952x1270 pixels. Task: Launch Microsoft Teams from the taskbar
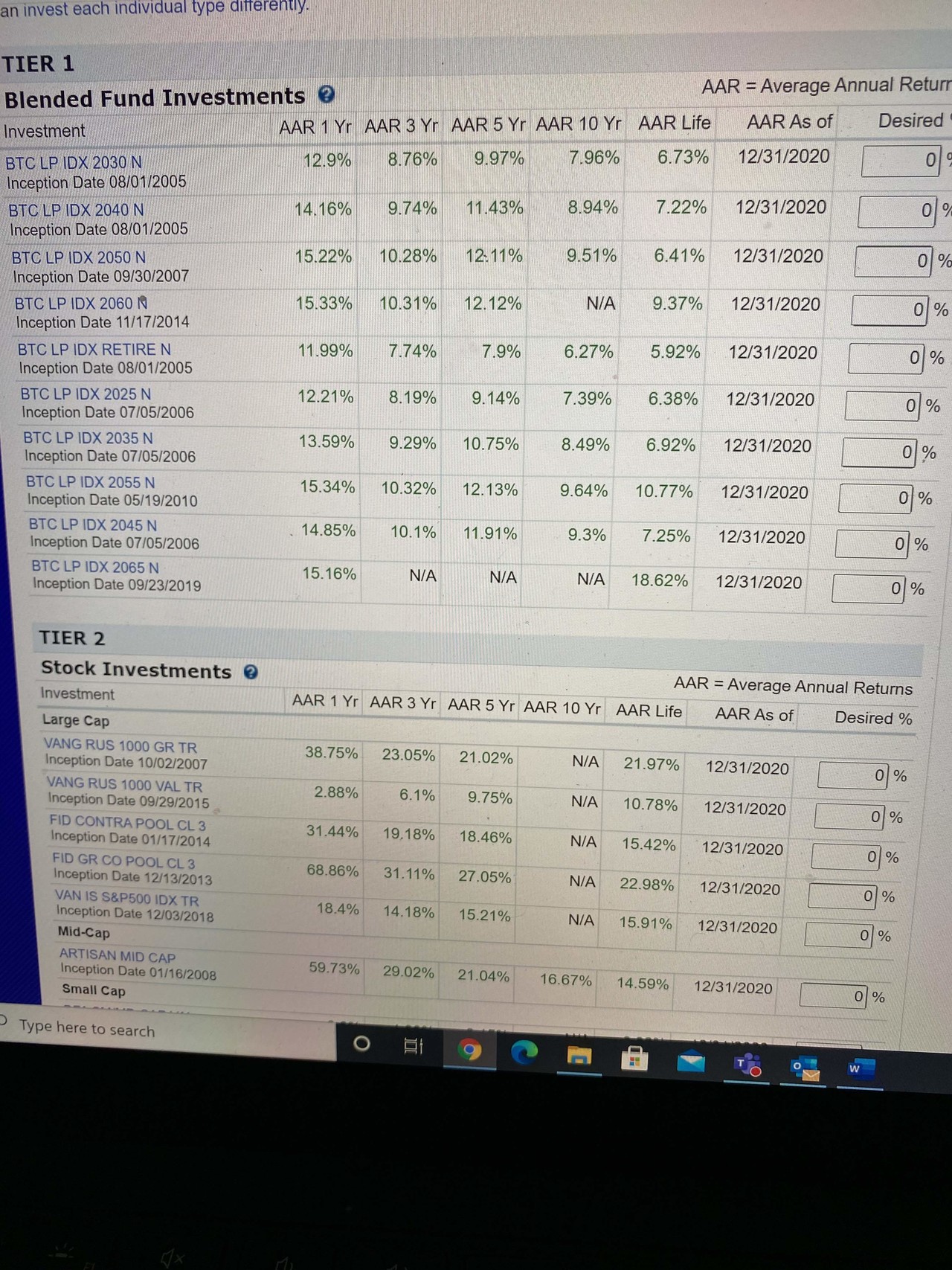[746, 1064]
